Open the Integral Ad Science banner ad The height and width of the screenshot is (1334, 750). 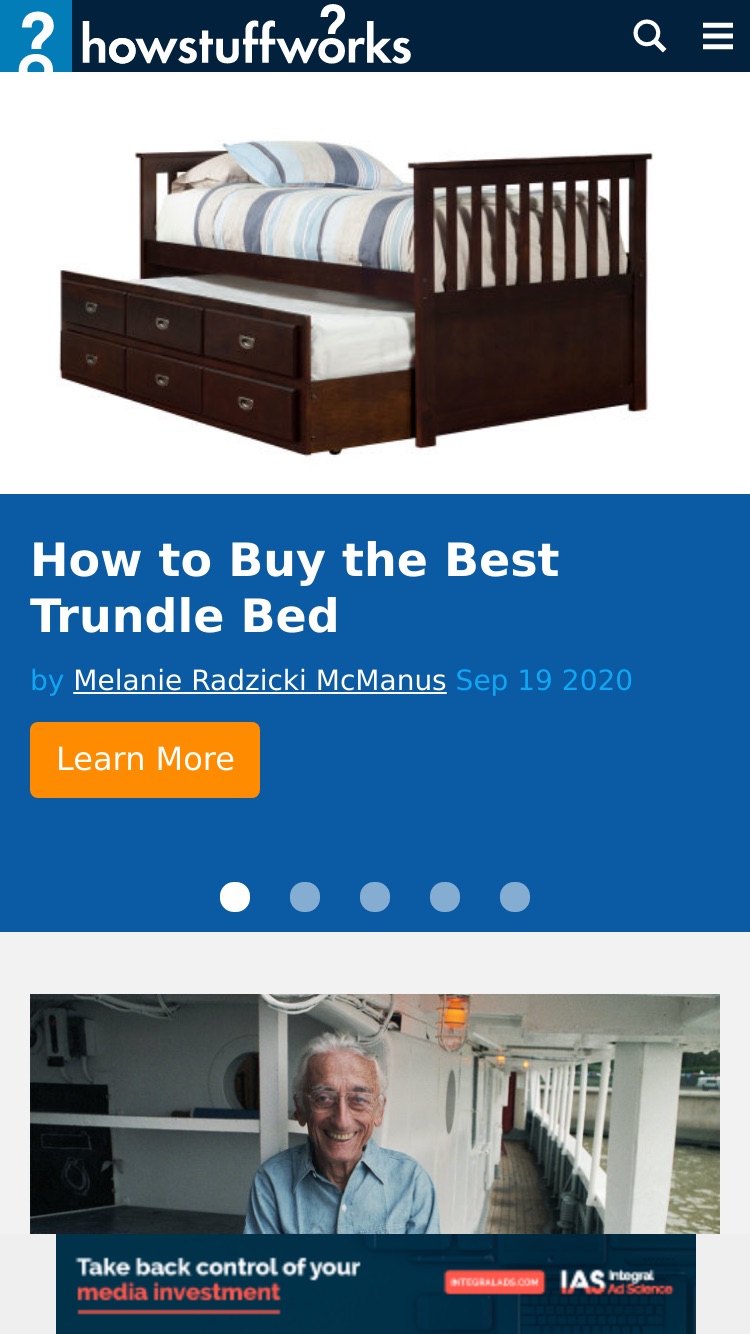376,1284
